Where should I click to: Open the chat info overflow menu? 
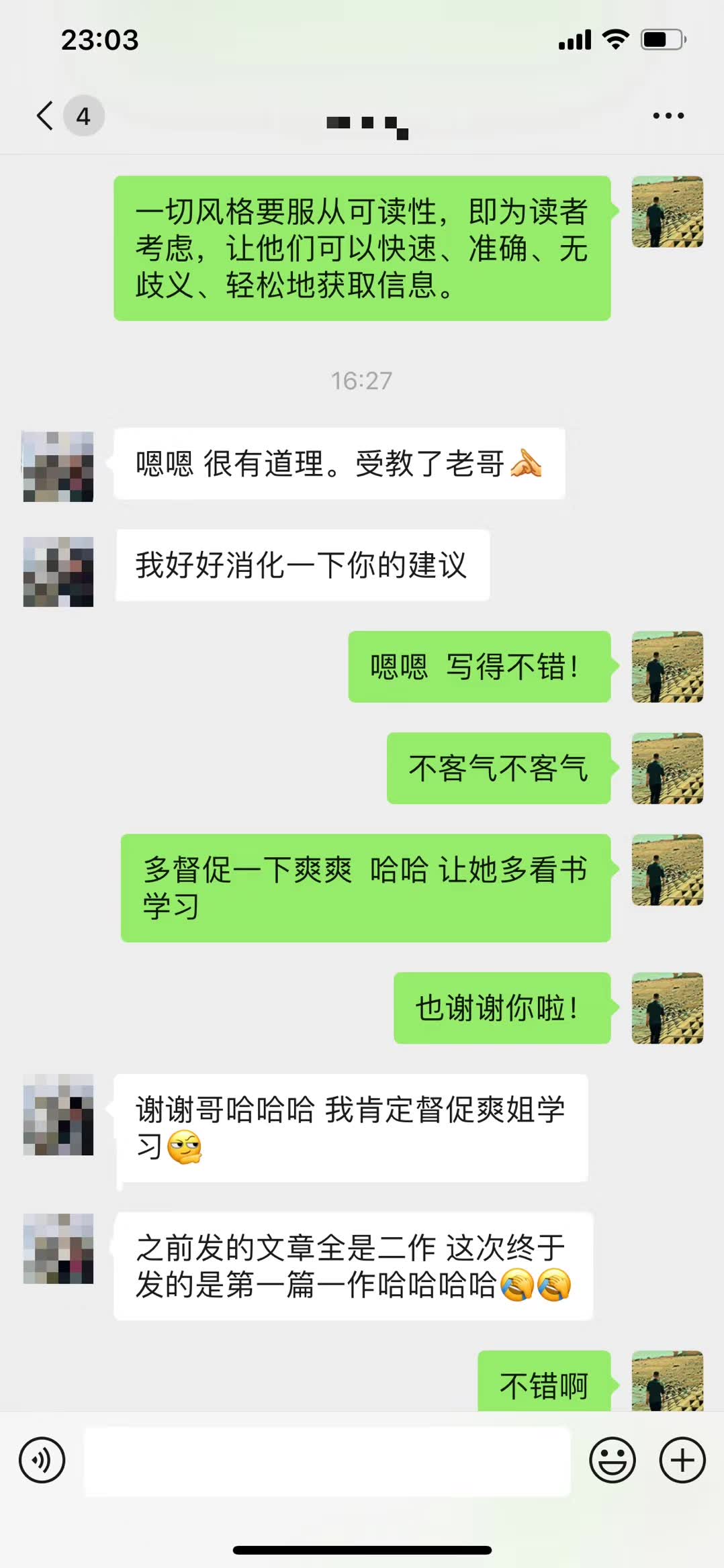tap(668, 115)
